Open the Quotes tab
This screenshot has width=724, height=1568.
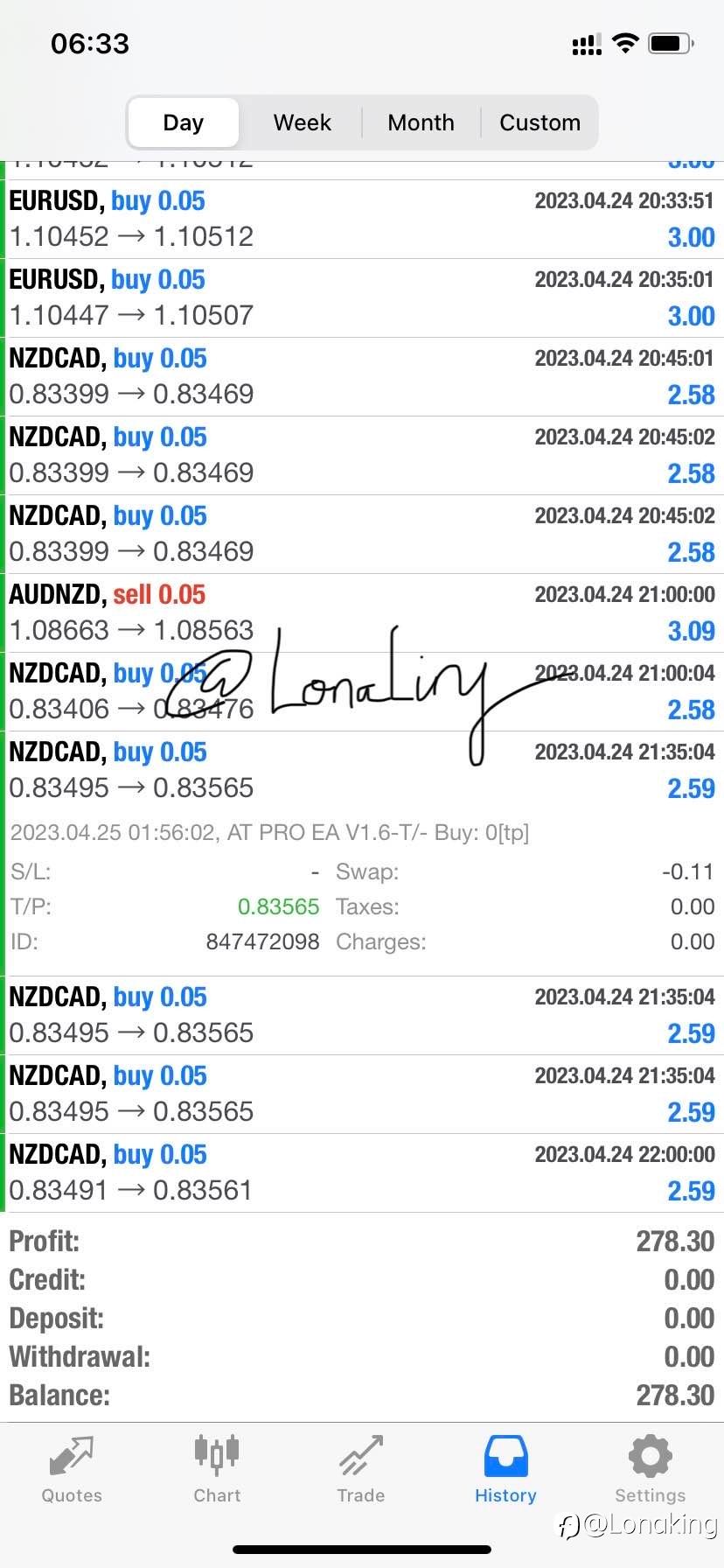tap(72, 1470)
